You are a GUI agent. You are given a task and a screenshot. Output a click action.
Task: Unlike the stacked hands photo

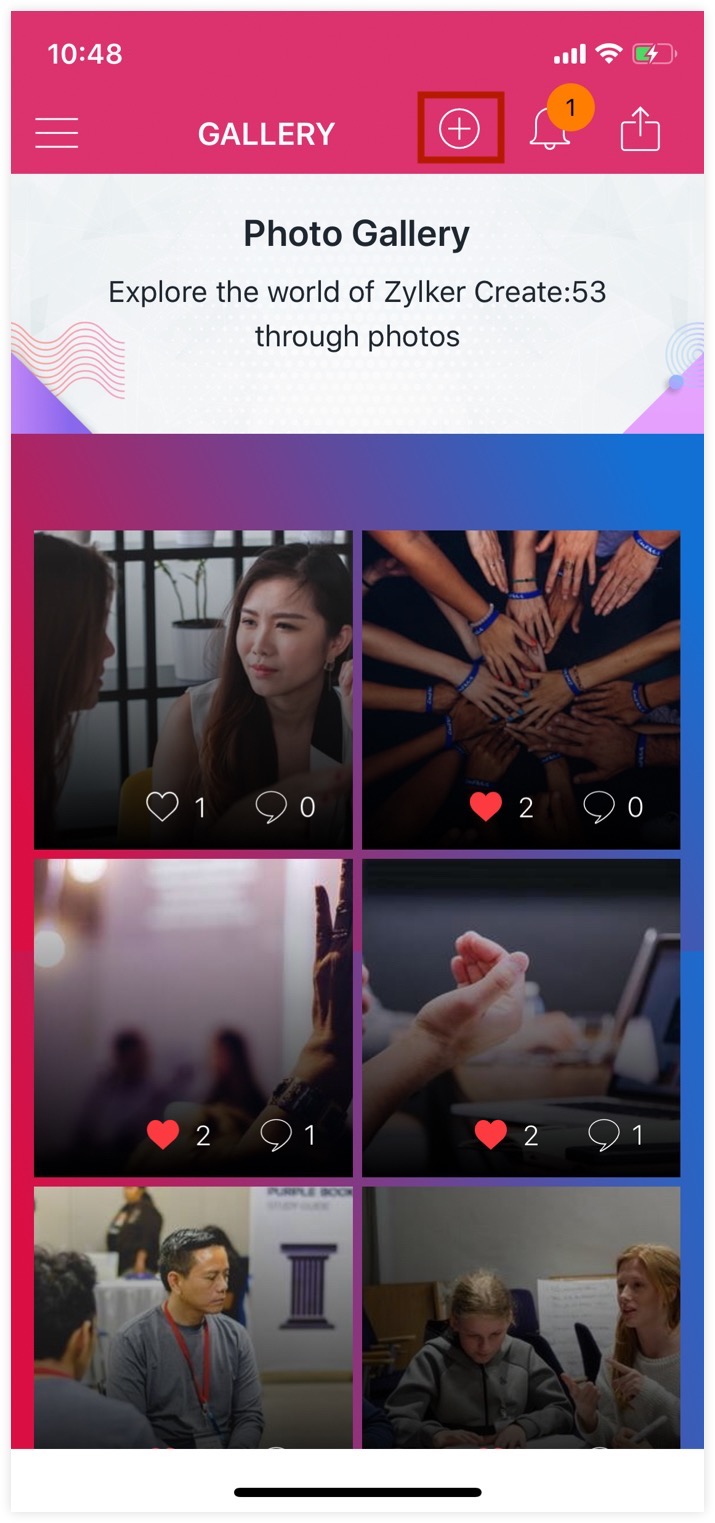click(486, 807)
